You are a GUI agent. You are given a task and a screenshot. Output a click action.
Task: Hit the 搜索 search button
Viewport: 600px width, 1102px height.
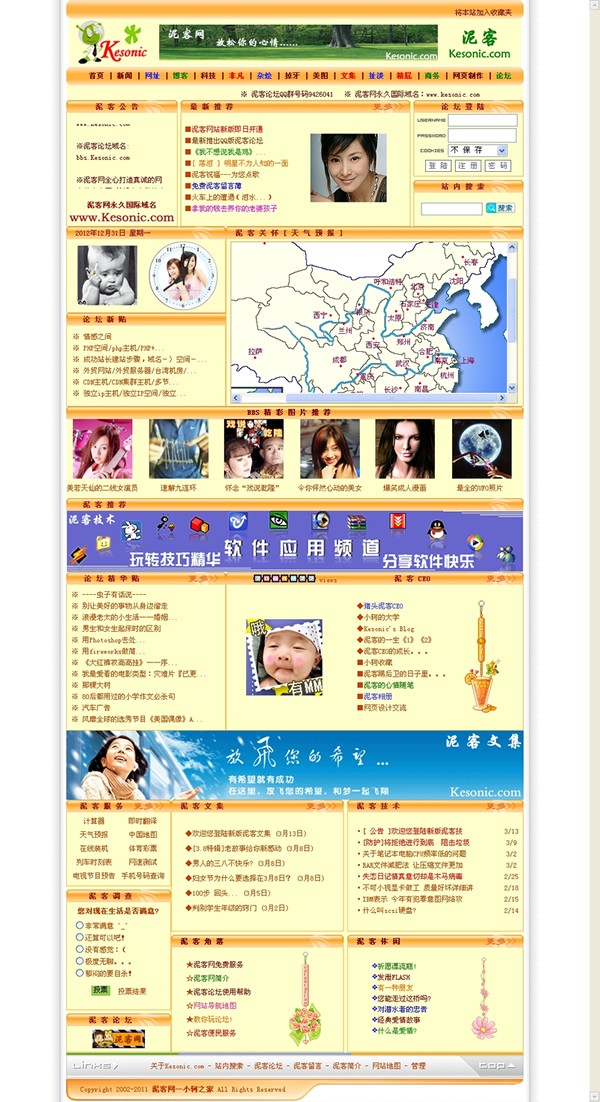(x=500, y=208)
